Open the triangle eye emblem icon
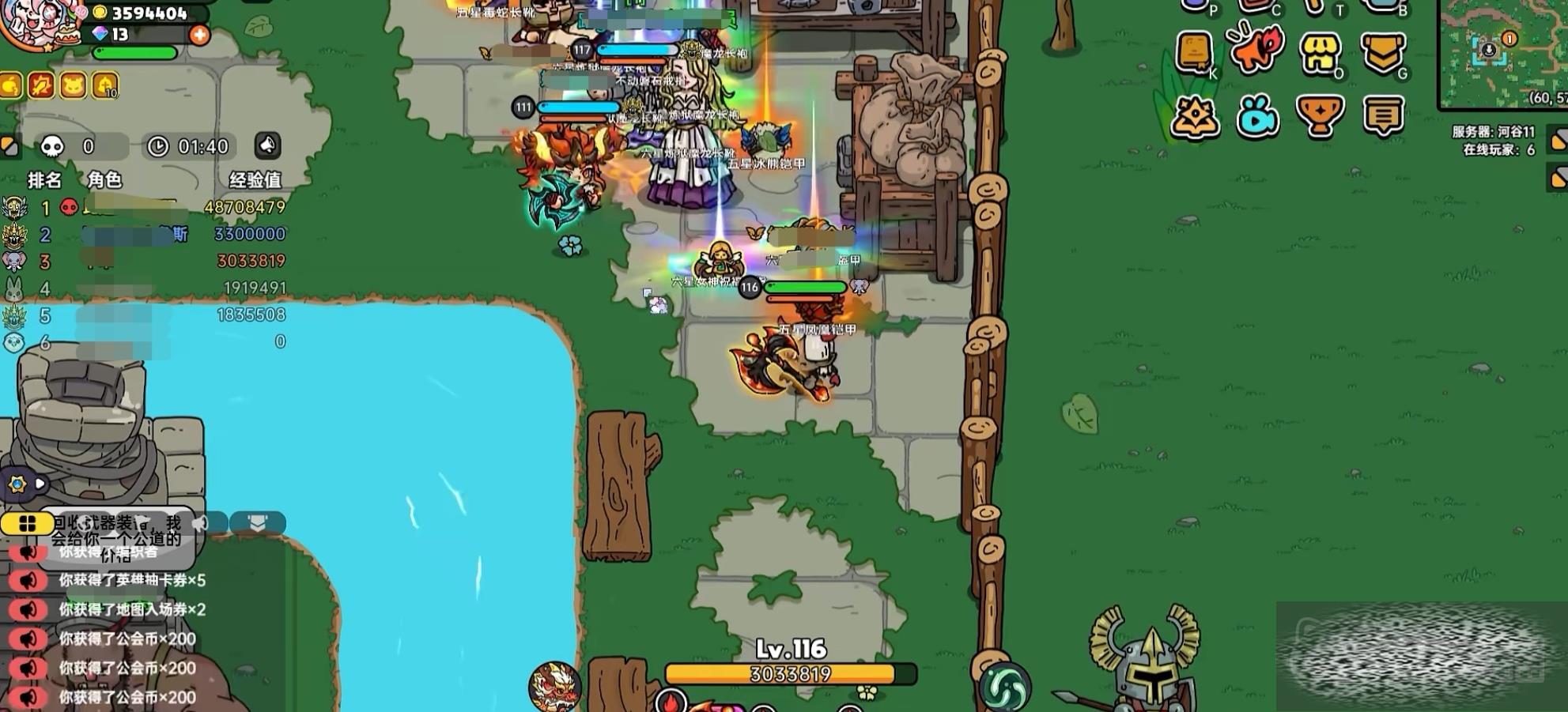The image size is (1568, 712). click(1195, 117)
